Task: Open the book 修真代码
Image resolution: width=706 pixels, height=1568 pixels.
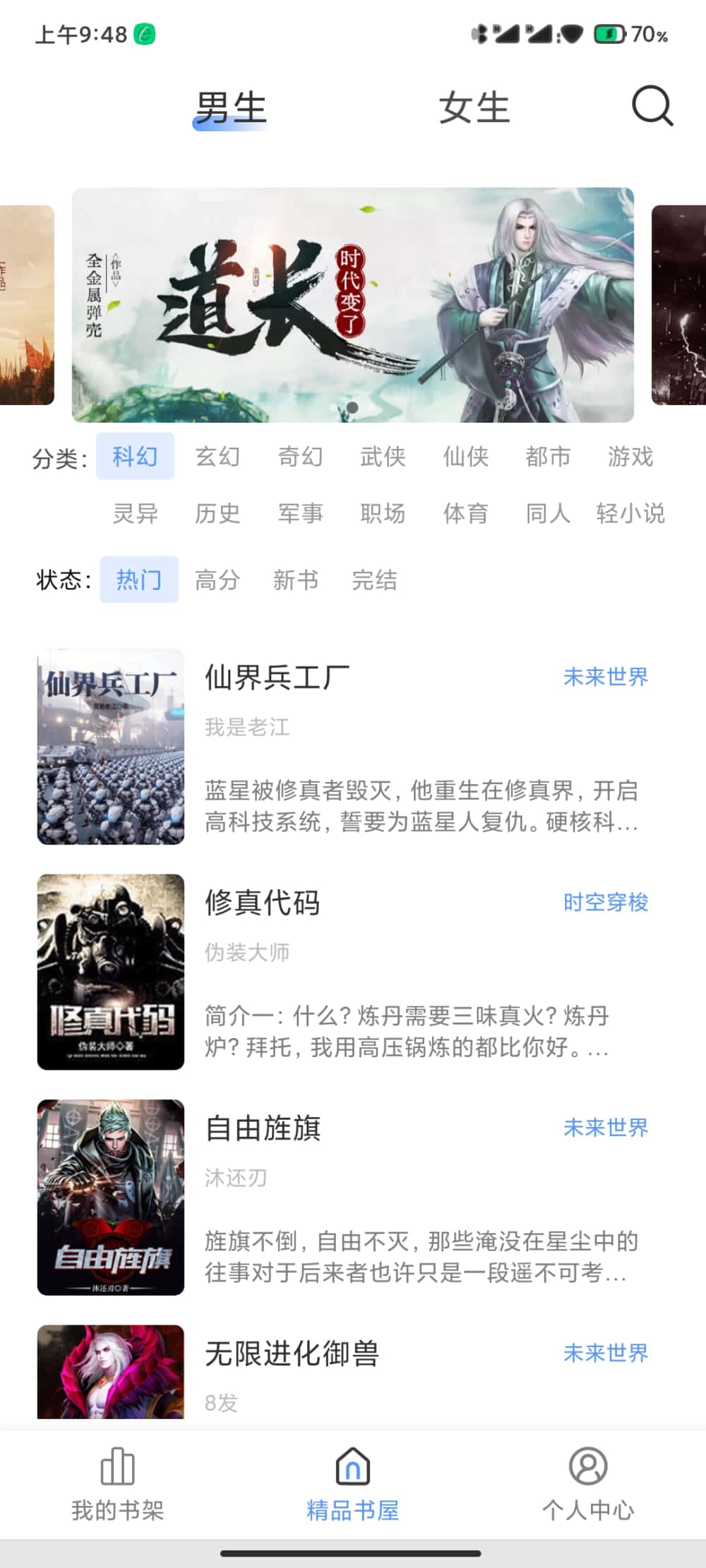Action: click(263, 903)
